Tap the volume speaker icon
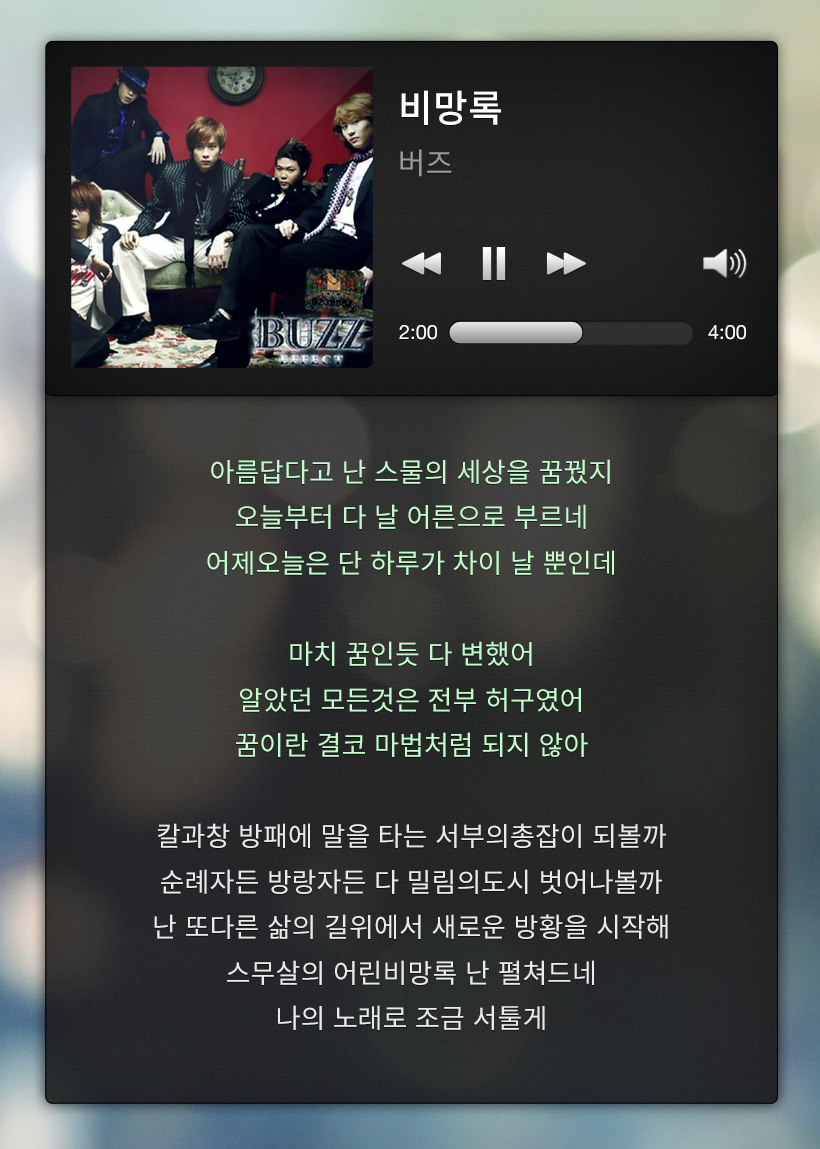 coord(724,264)
